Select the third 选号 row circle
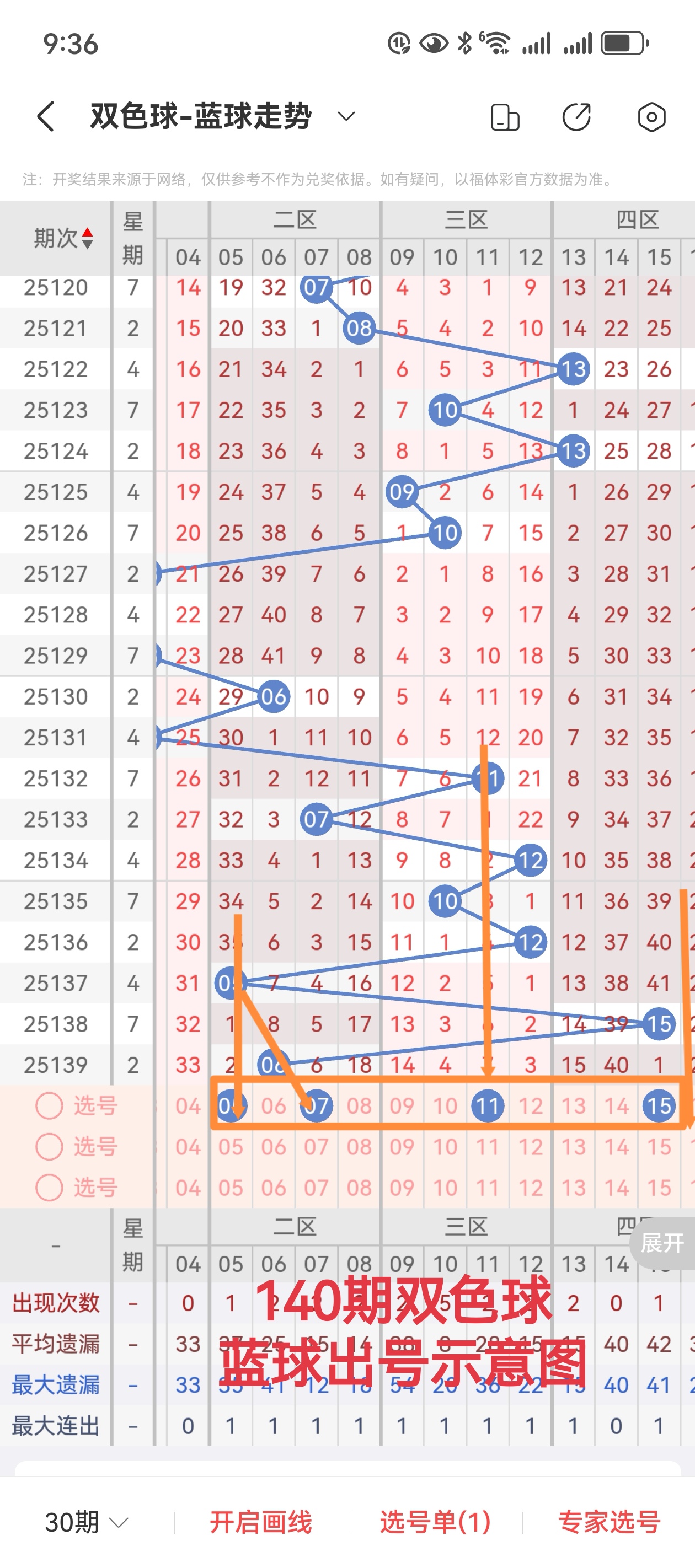Viewport: 695px width, 1568px height. [49, 1187]
